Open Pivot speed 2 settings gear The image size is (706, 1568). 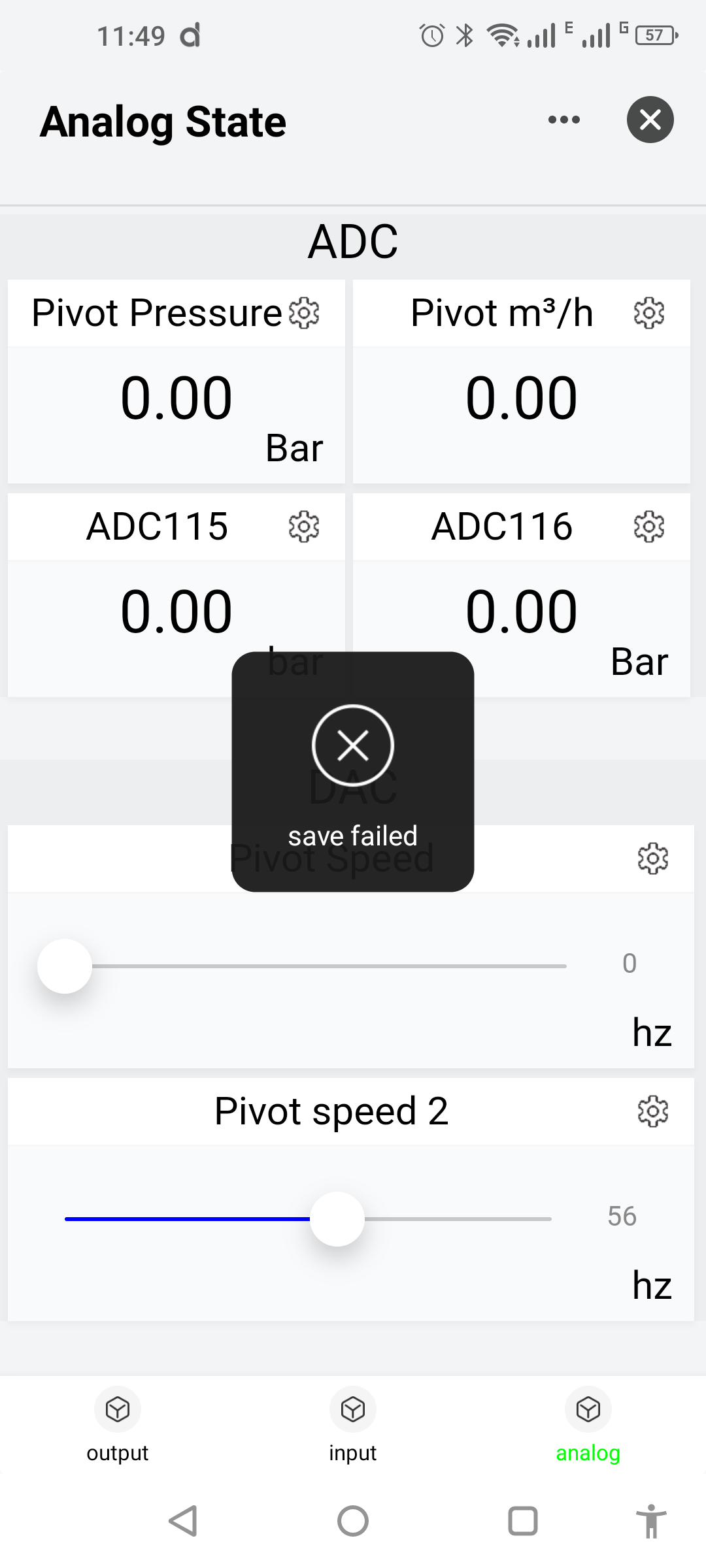[x=652, y=1111]
